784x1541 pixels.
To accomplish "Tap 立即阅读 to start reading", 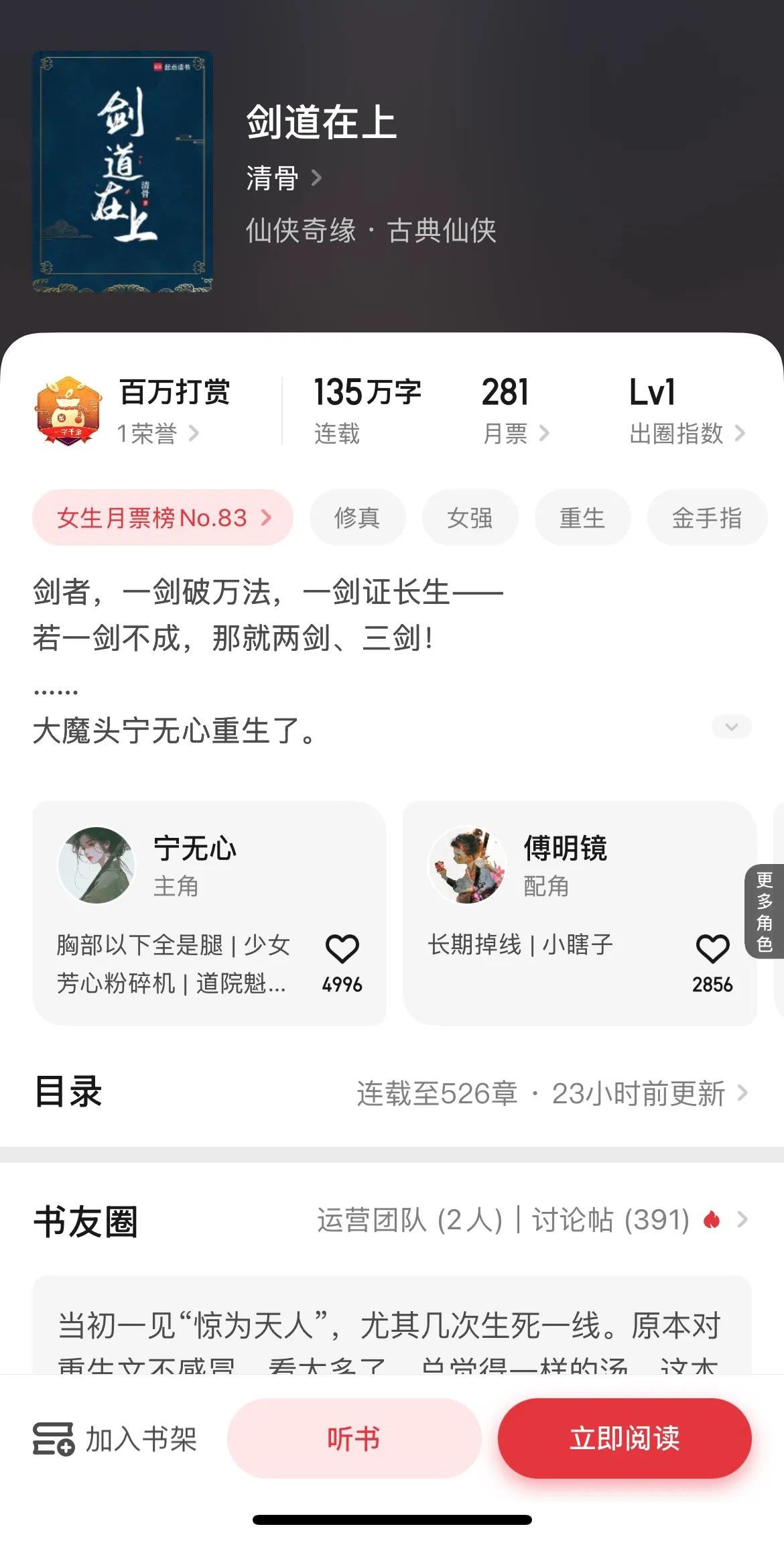I will coord(625,1438).
